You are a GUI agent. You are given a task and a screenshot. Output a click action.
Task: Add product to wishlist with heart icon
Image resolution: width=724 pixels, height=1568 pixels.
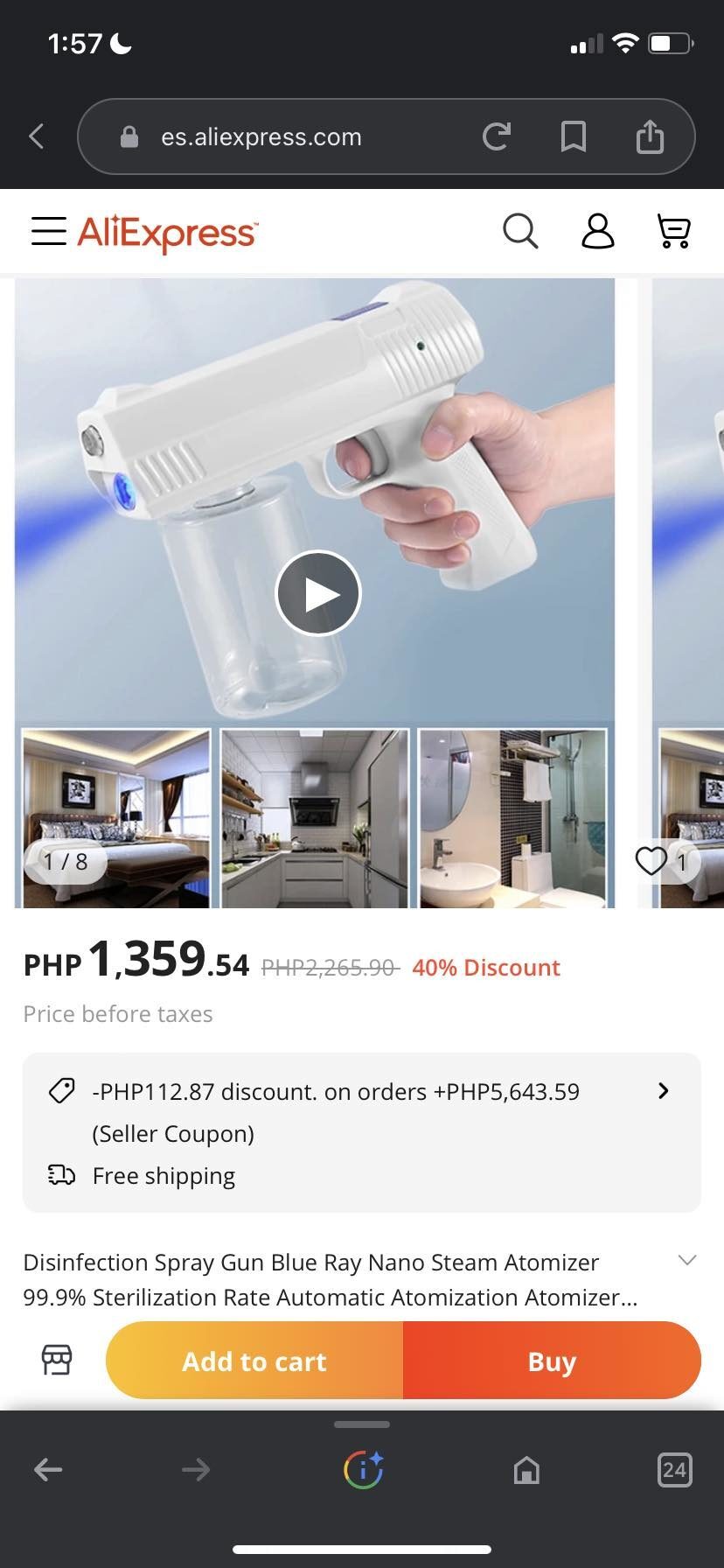651,861
